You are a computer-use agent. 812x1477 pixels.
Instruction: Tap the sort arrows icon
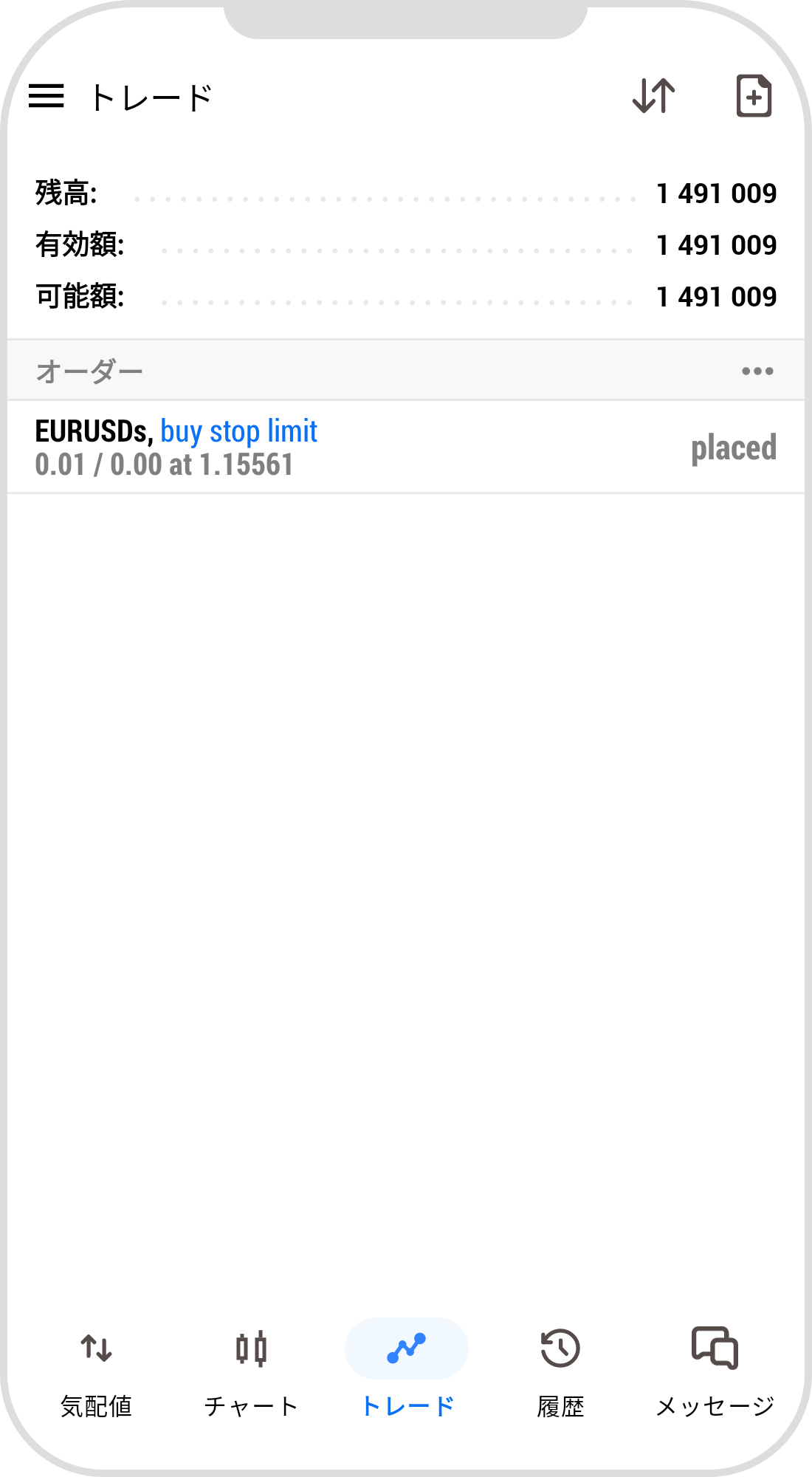coord(654,96)
